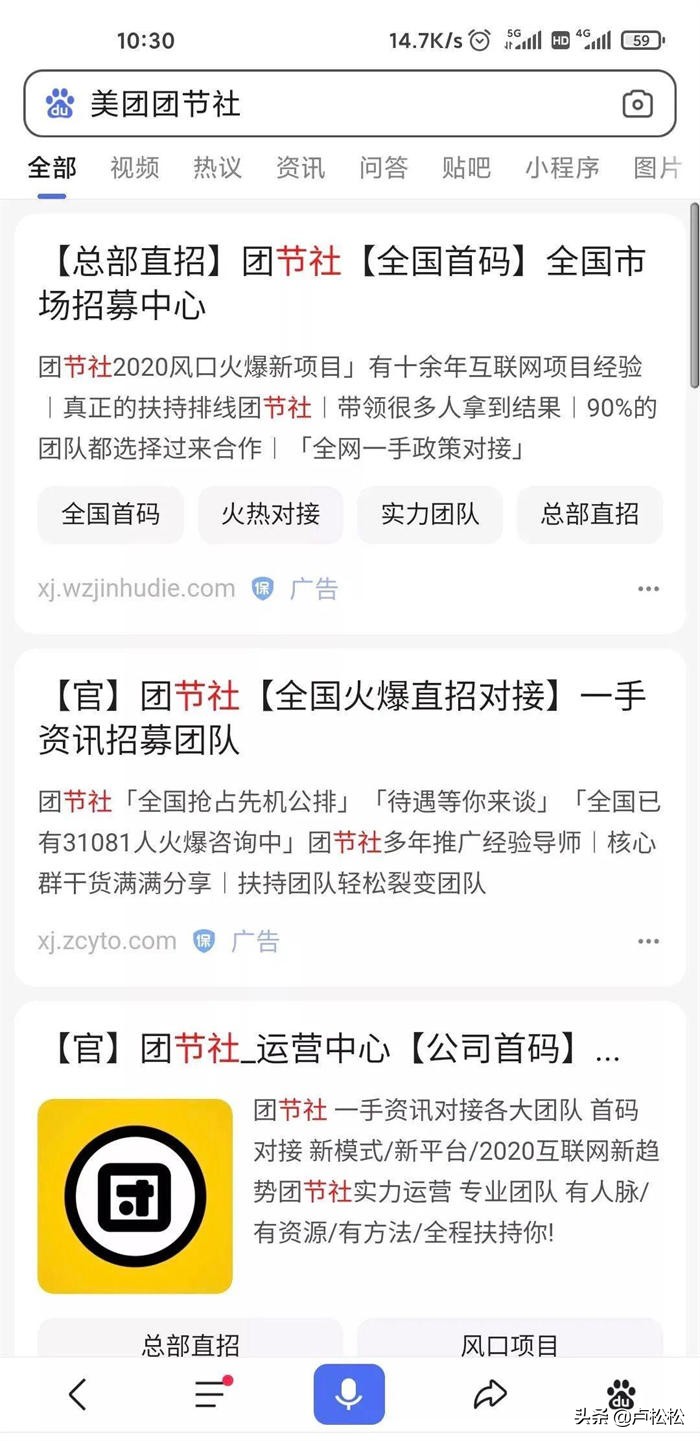Image resolution: width=700 pixels, height=1441 pixels.
Task: Switch to the 小程序 tab
Action: coord(562,167)
